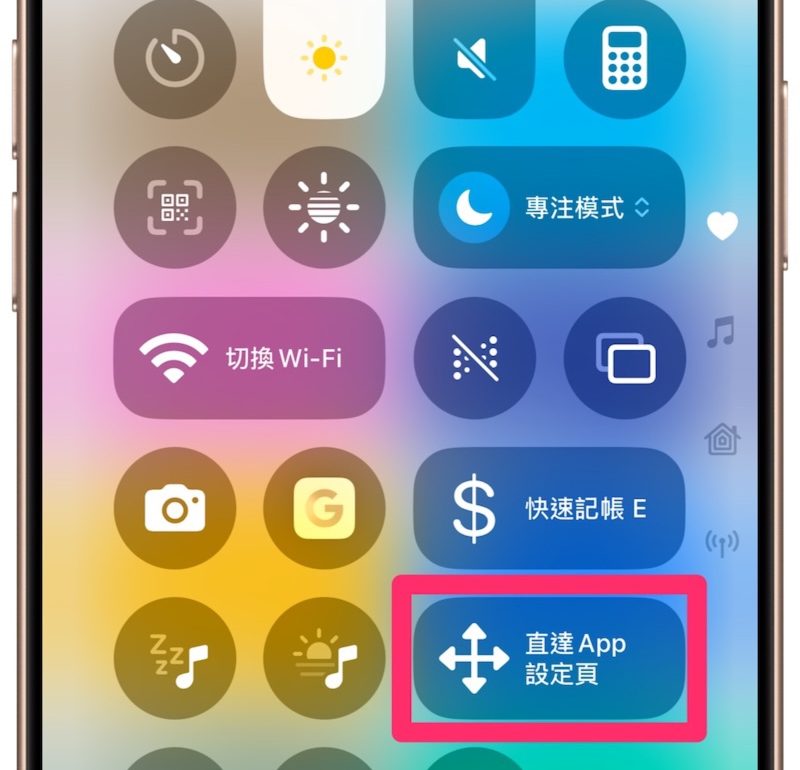Toggle silent mode bell
800x770 pixels.
pos(474,59)
